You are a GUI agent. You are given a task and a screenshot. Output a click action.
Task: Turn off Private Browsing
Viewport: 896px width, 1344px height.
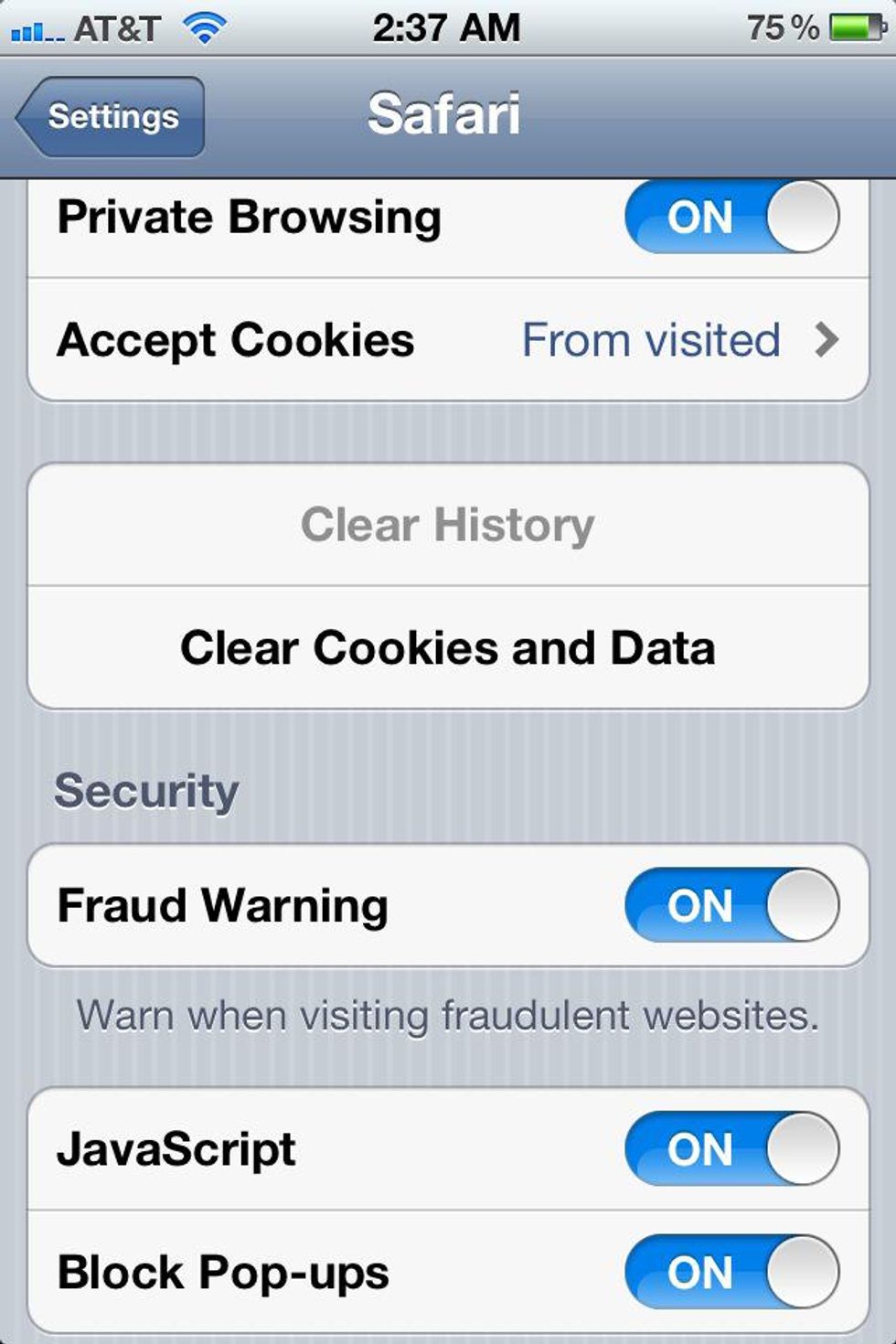point(731,218)
